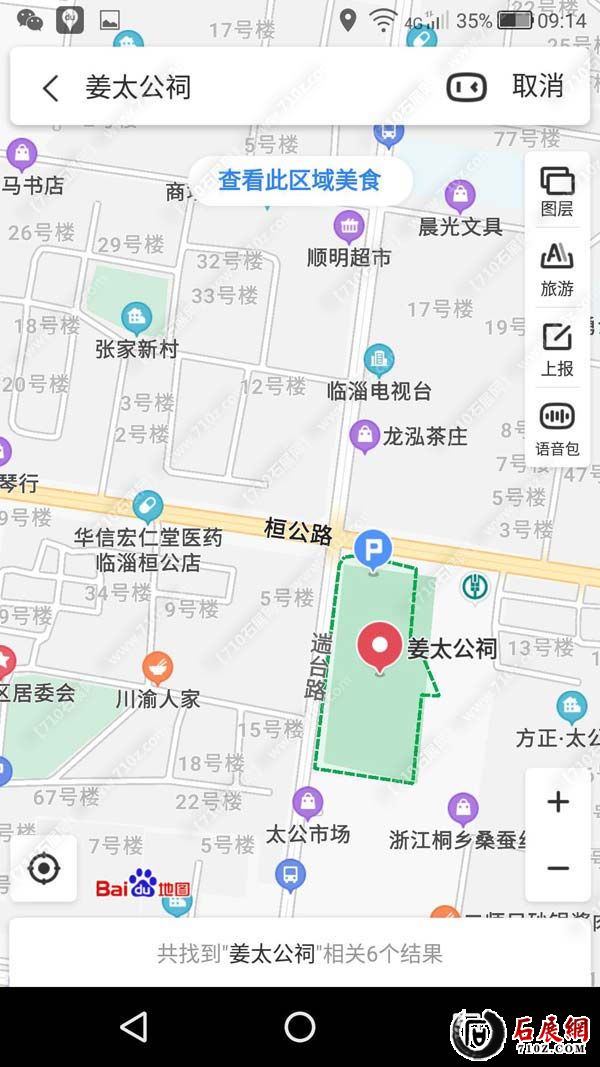Zoom out with the minus button
The height and width of the screenshot is (1067, 600).
click(x=558, y=868)
